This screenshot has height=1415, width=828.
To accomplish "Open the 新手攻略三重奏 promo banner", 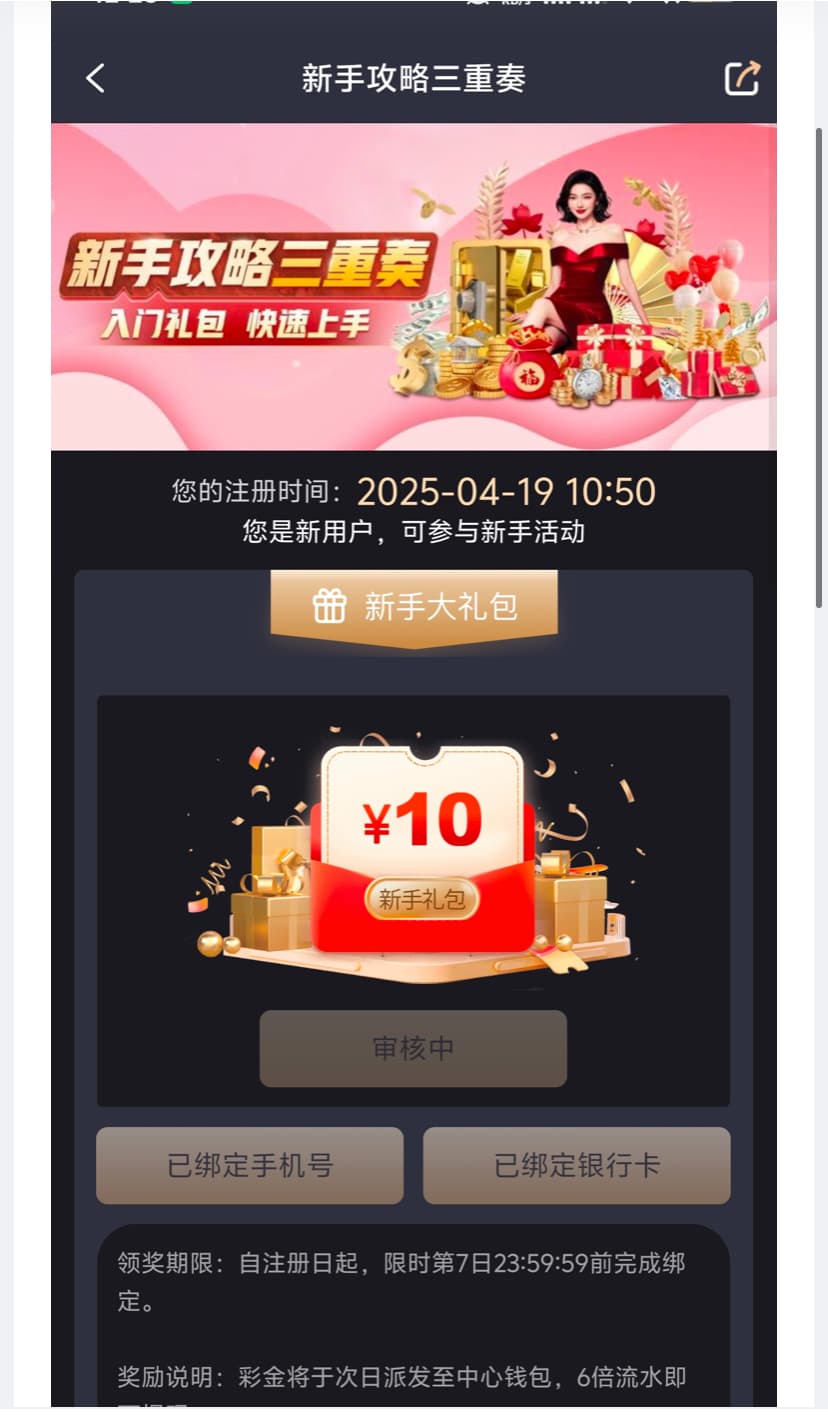I will tap(413, 286).
